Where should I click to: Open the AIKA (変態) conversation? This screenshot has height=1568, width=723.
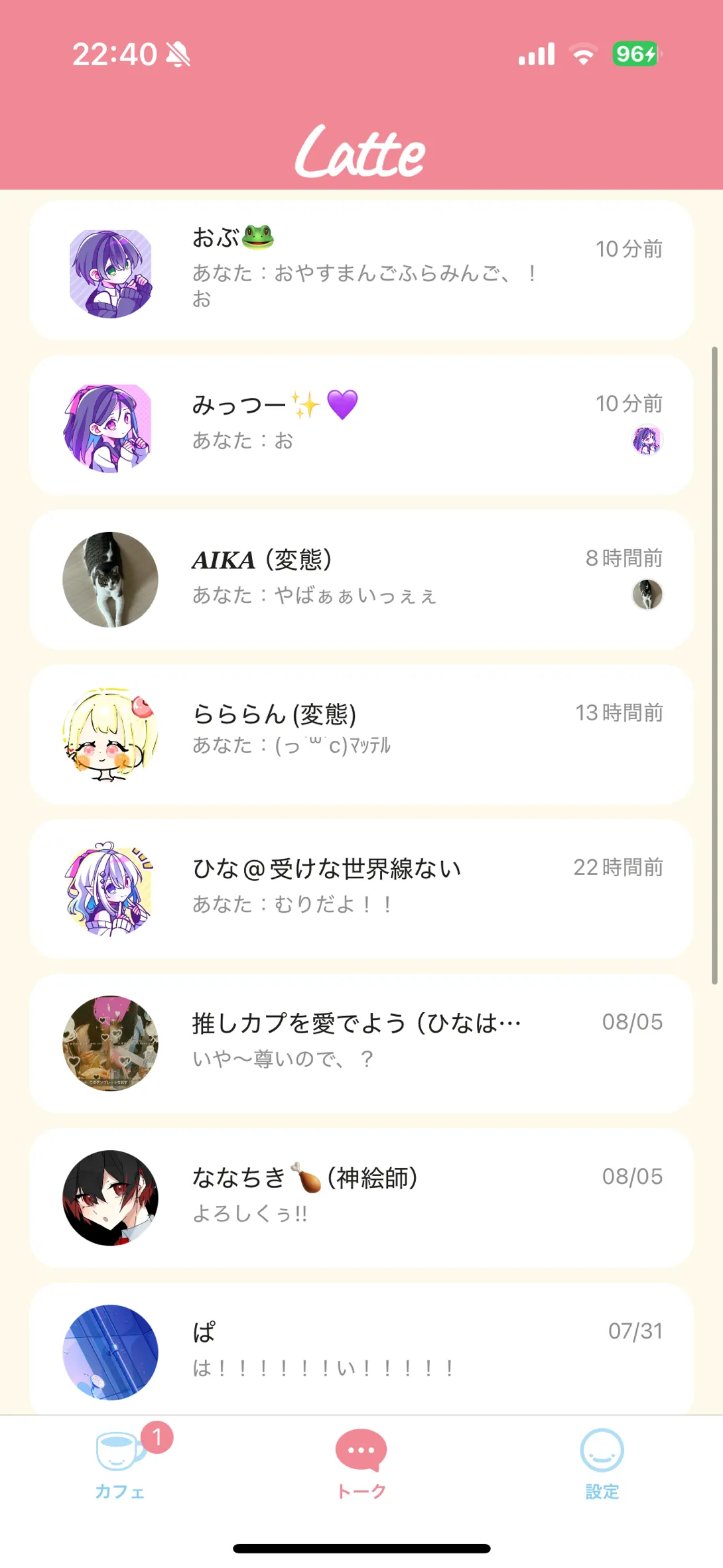coord(361,580)
